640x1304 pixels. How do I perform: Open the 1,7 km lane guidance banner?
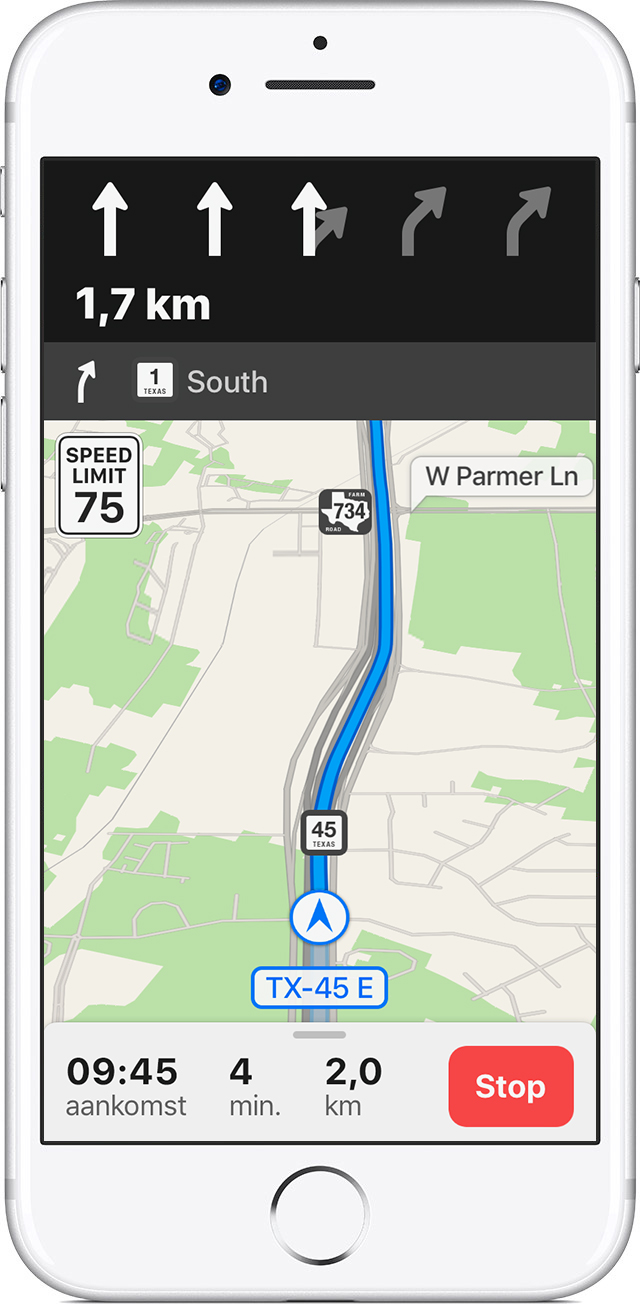(319, 252)
